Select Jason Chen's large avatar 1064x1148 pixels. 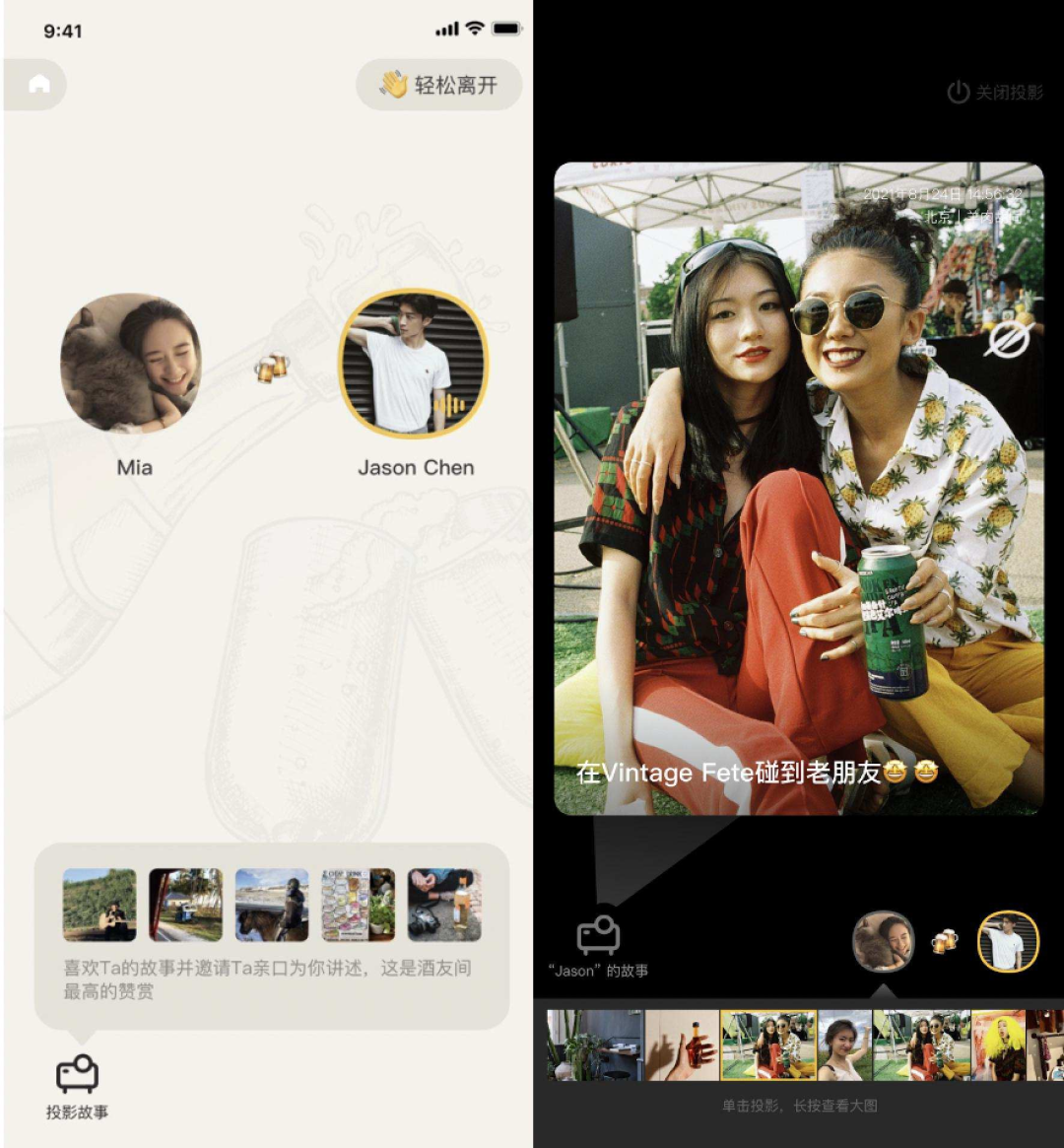tap(414, 363)
